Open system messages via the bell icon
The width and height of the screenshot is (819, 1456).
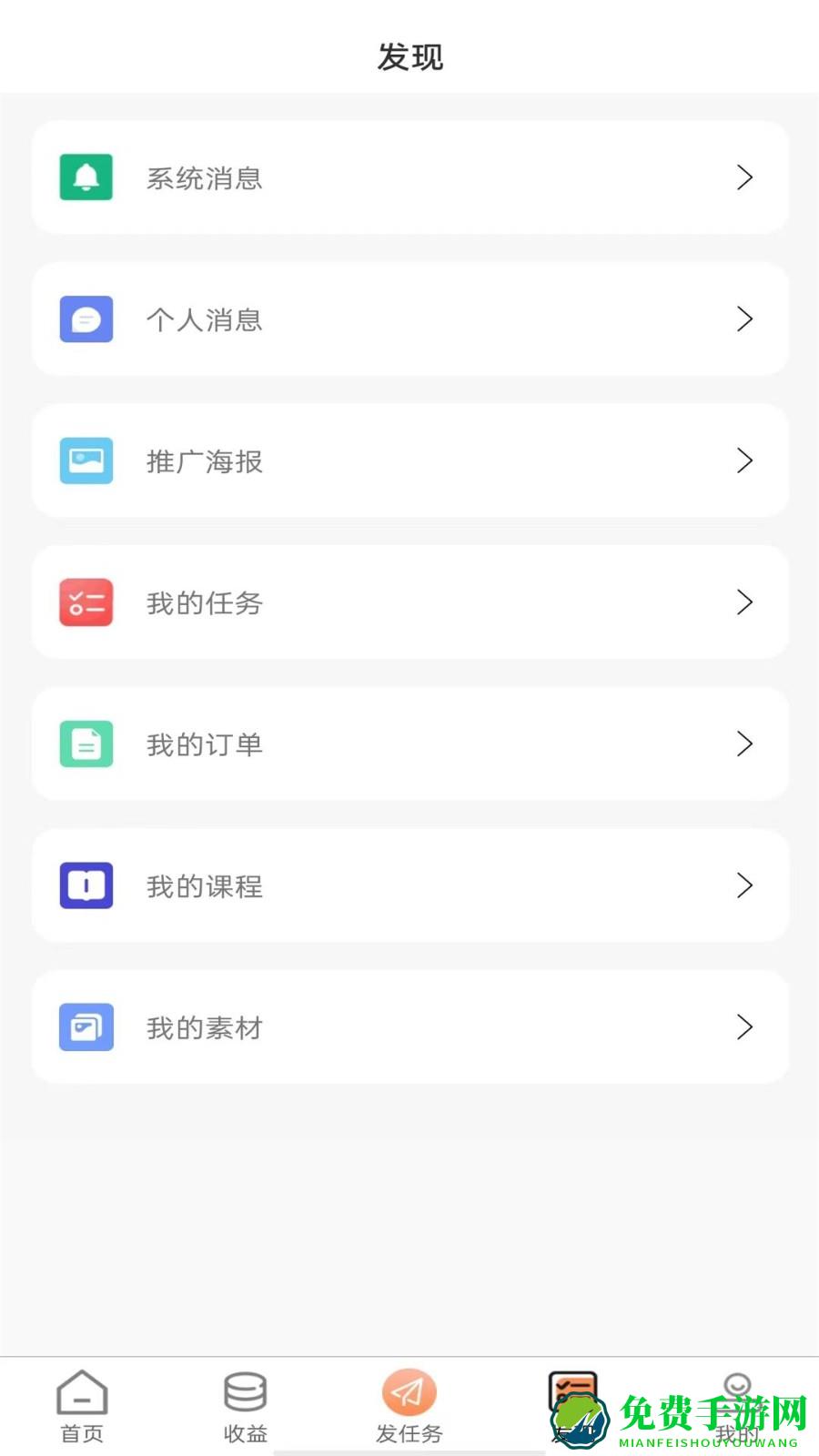pyautogui.click(x=86, y=177)
